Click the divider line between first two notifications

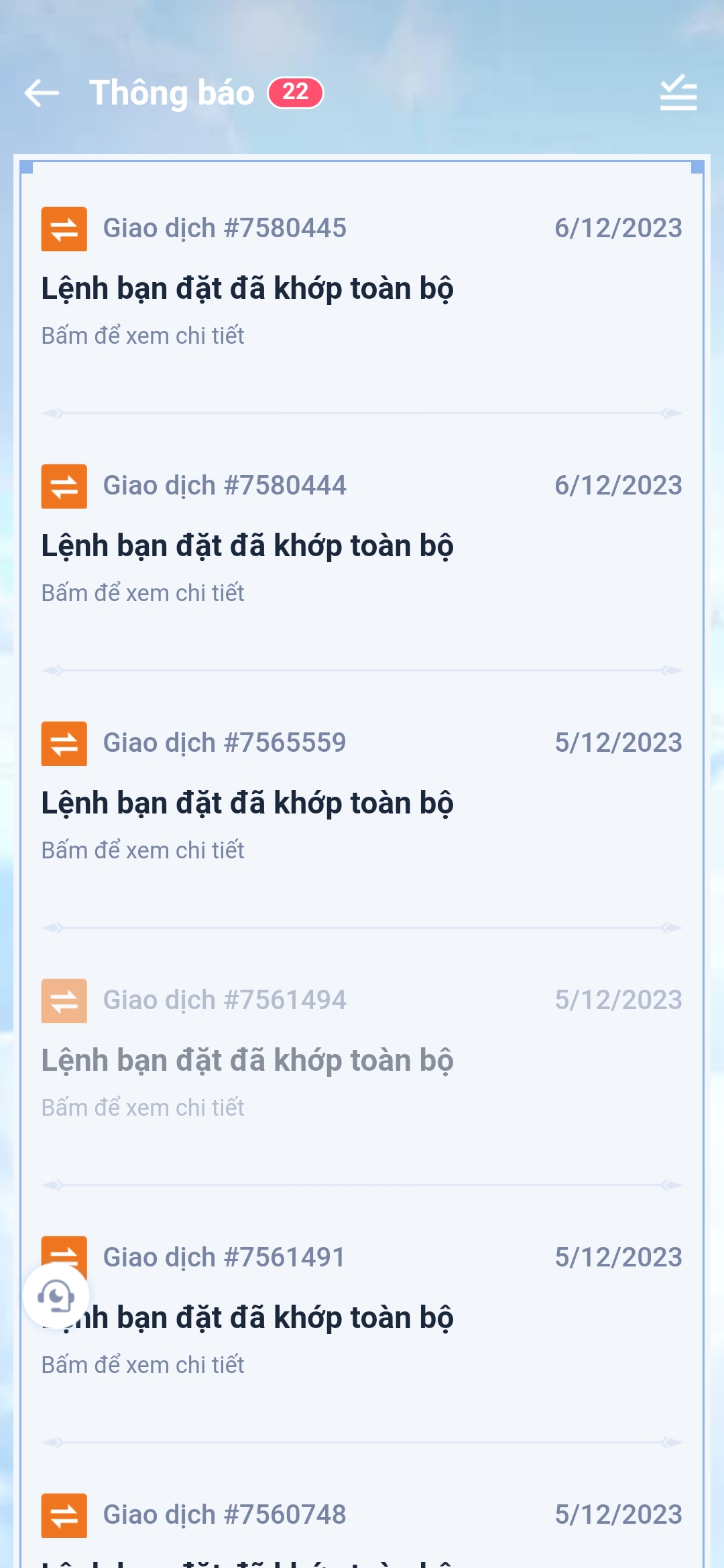tap(362, 411)
